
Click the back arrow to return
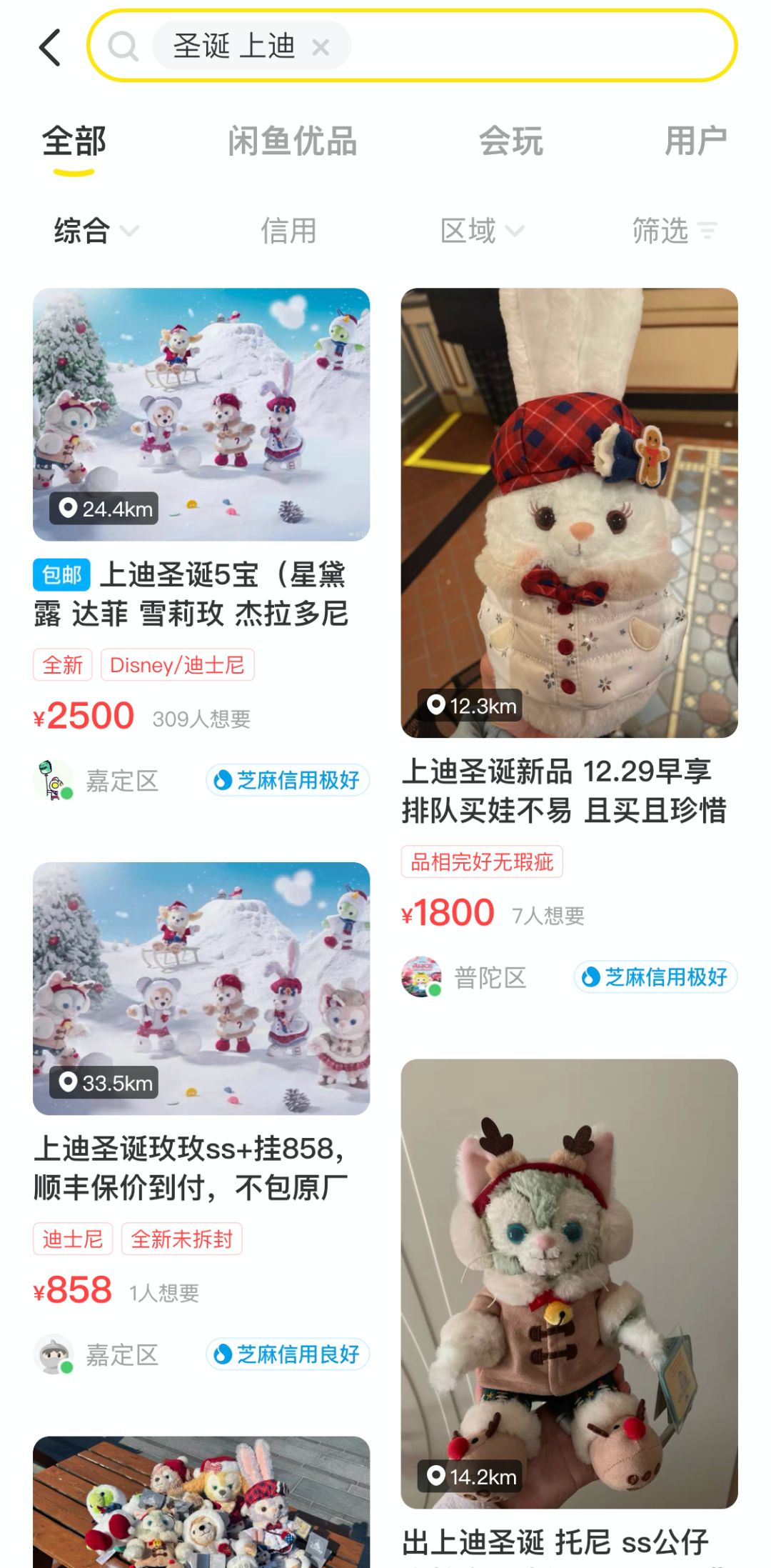[49, 47]
